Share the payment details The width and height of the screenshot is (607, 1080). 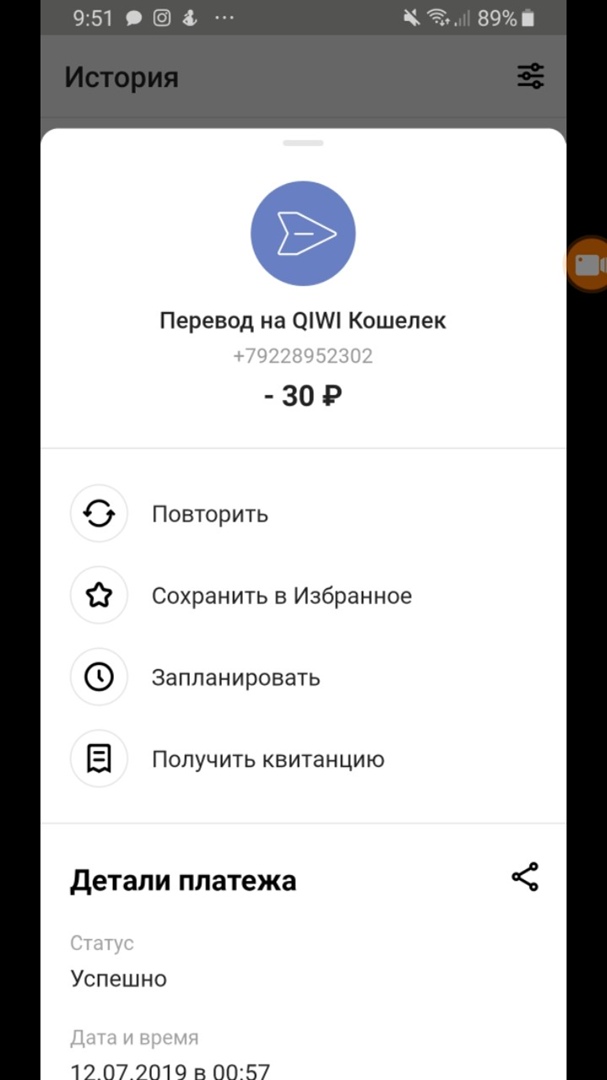(525, 877)
